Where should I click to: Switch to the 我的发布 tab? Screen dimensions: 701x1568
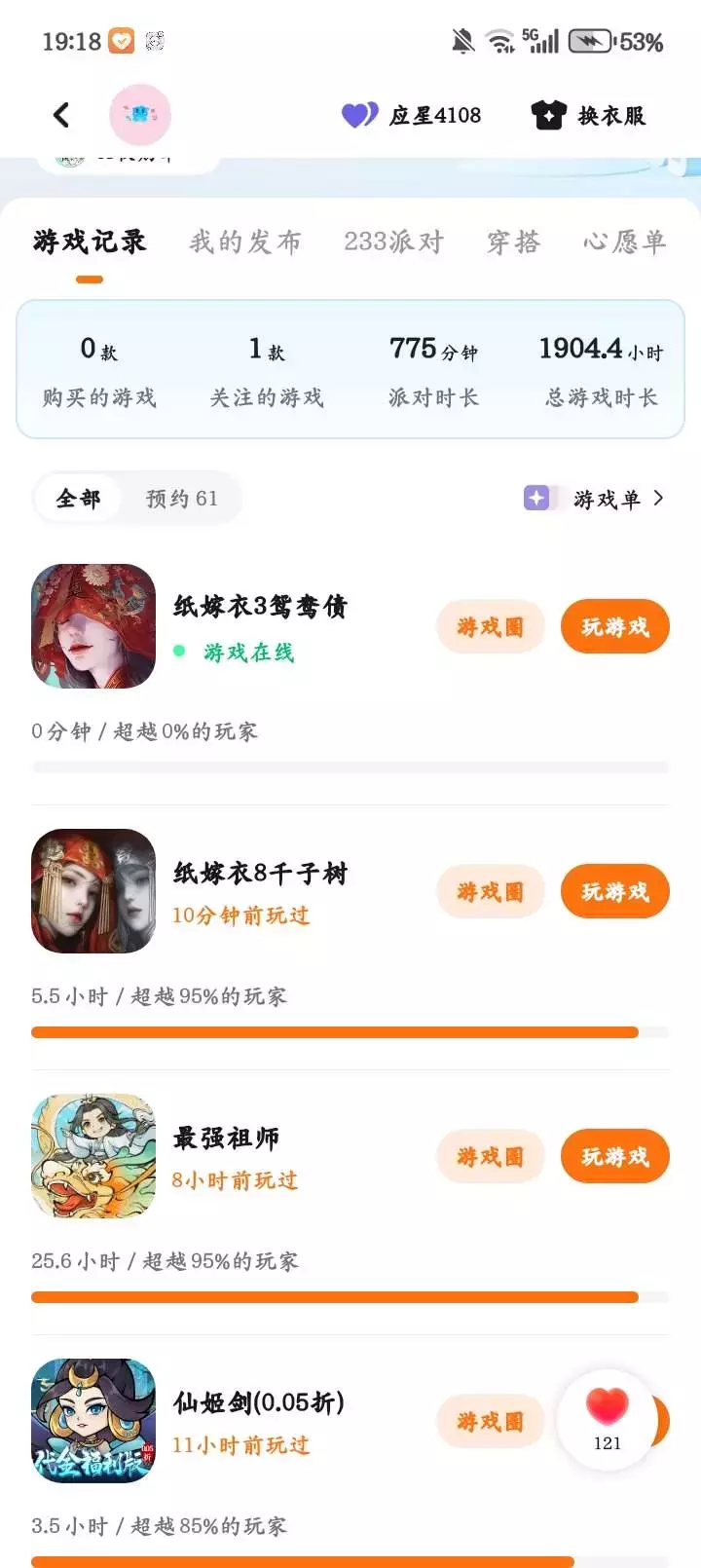click(245, 242)
